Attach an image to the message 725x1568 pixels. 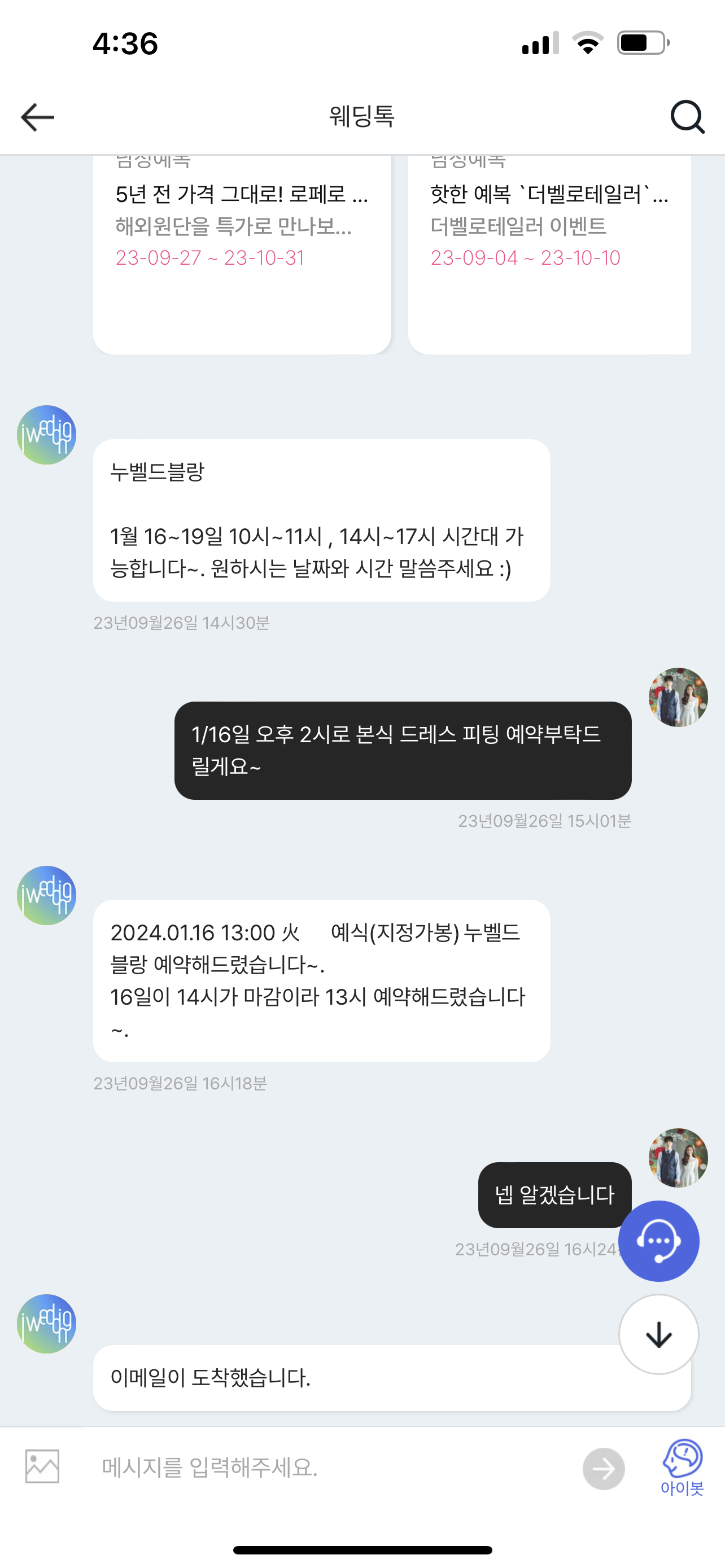pyautogui.click(x=42, y=1466)
